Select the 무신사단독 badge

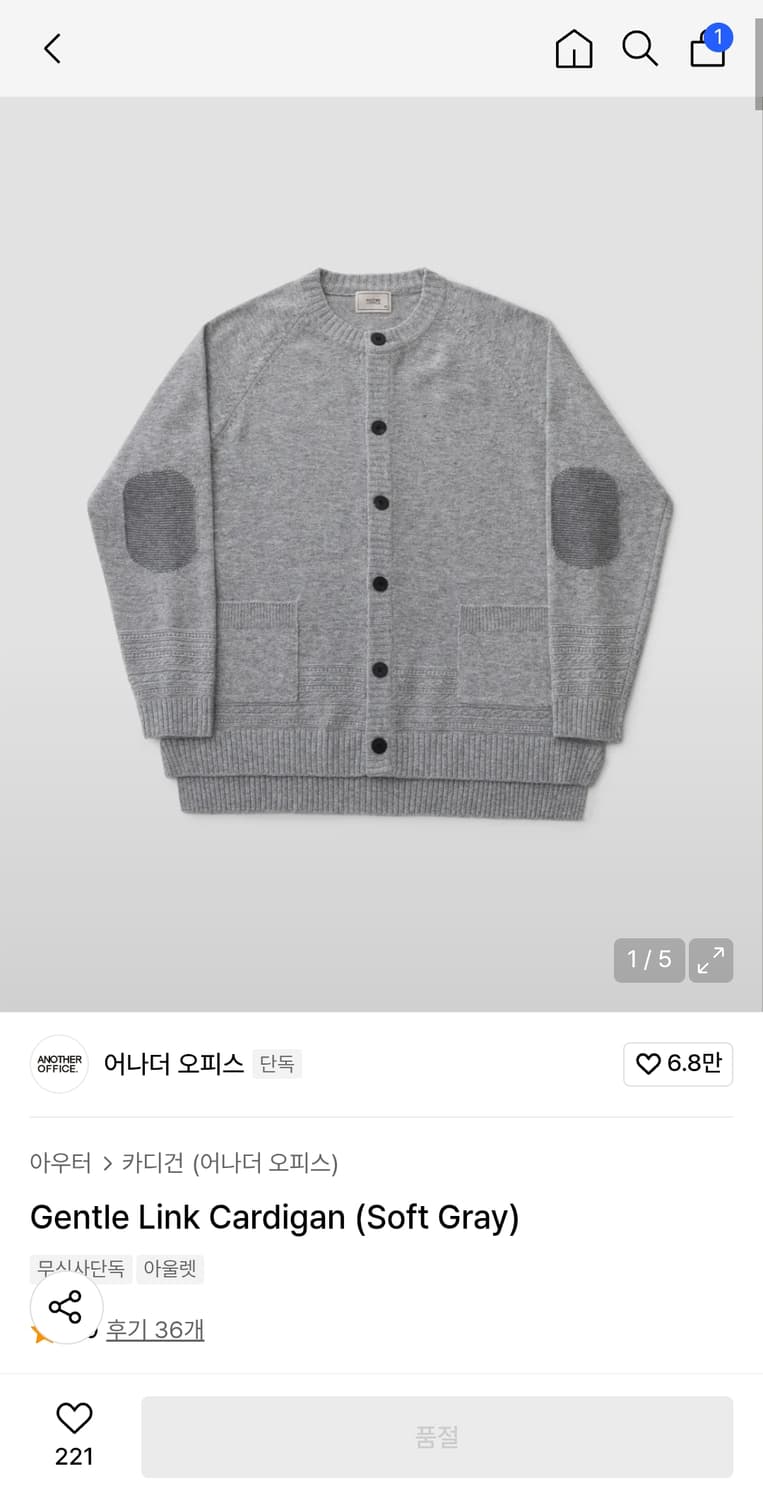pyautogui.click(x=80, y=1268)
